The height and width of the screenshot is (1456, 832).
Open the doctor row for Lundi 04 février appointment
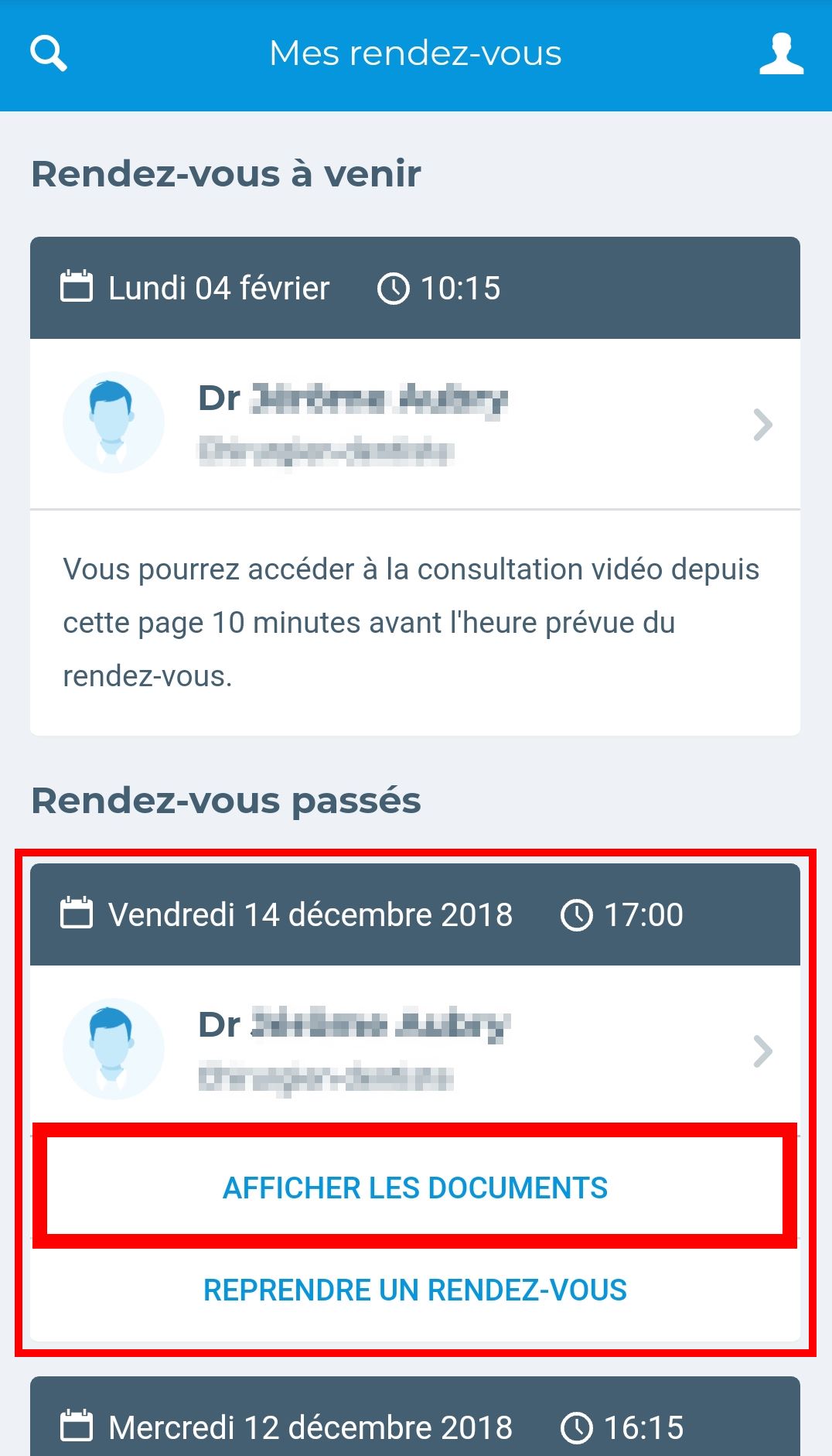[414, 424]
